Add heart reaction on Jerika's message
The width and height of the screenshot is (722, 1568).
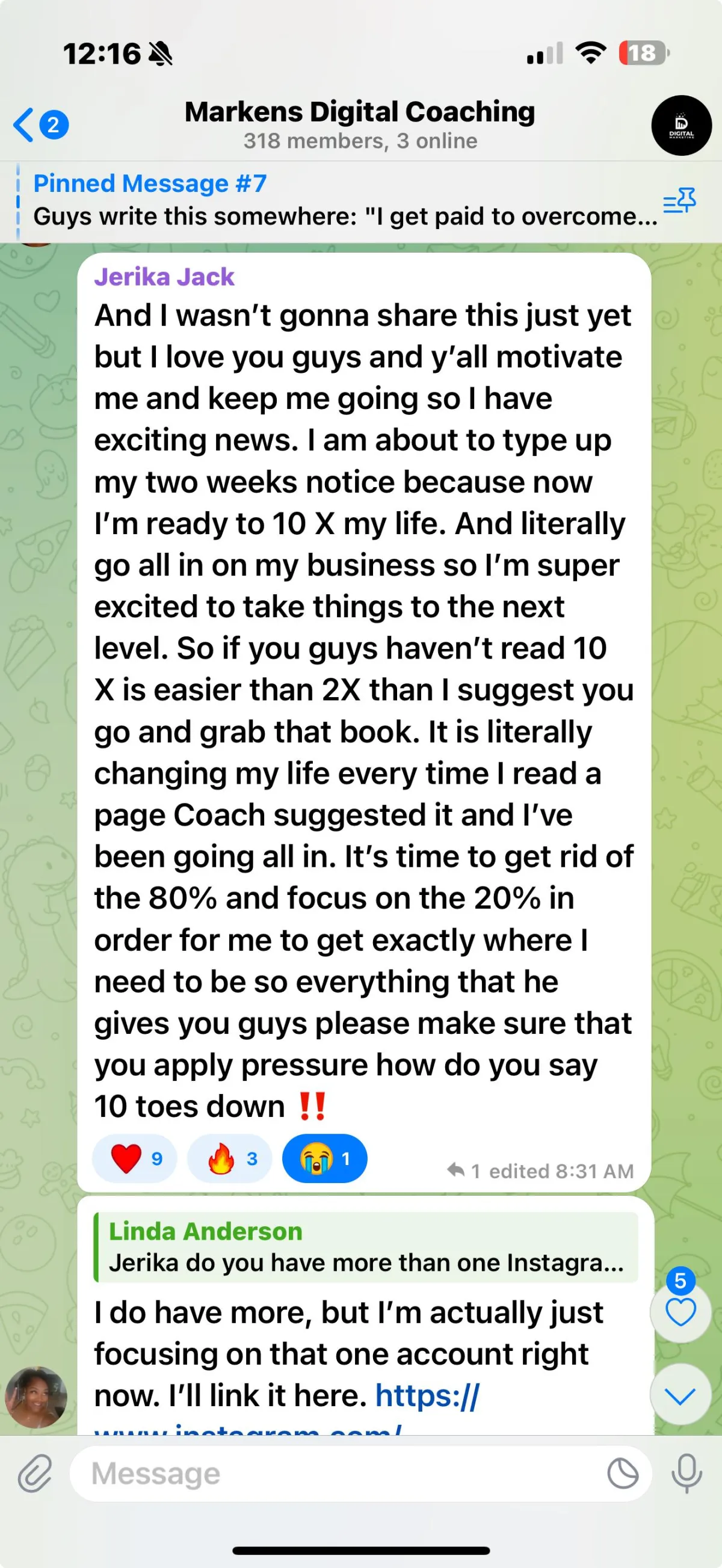(135, 1158)
